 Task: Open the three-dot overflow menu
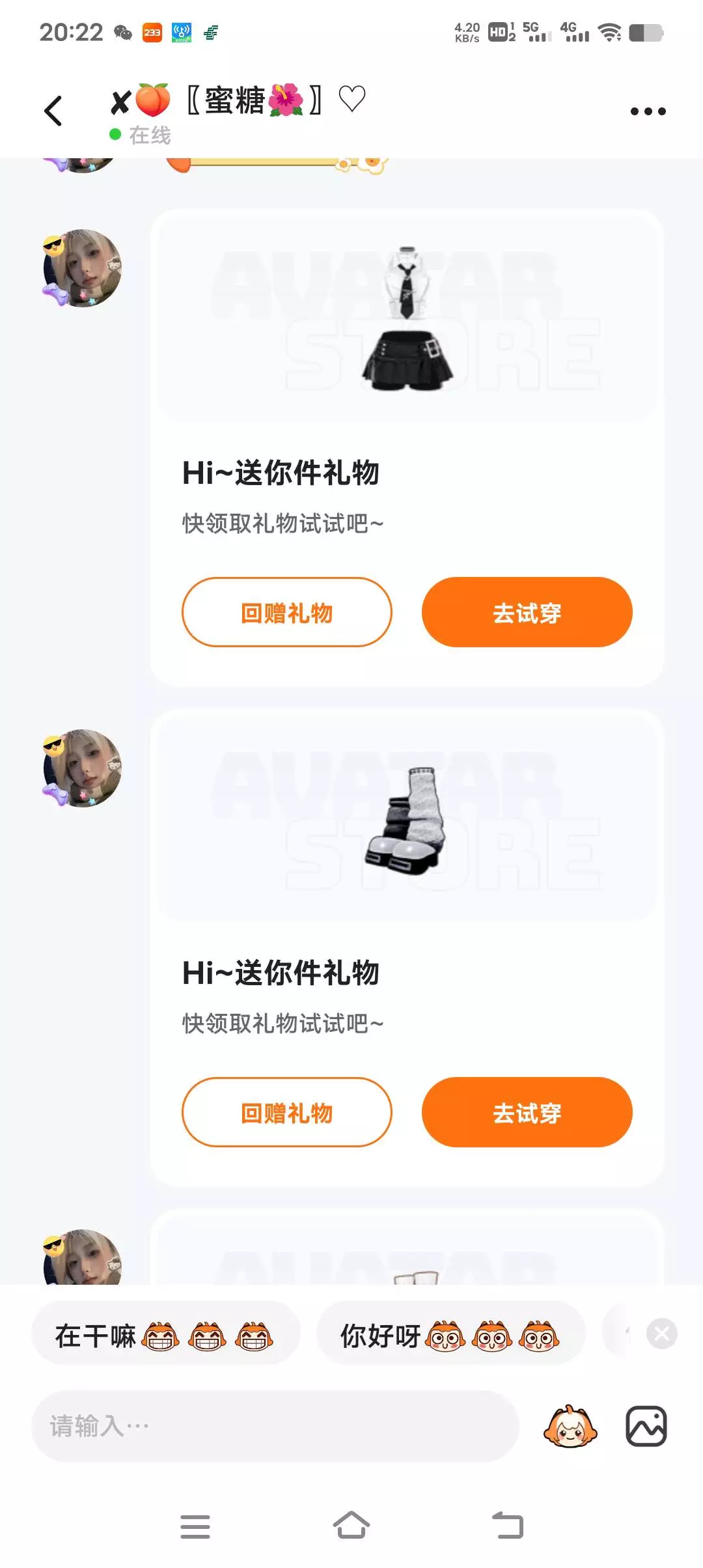pos(648,111)
